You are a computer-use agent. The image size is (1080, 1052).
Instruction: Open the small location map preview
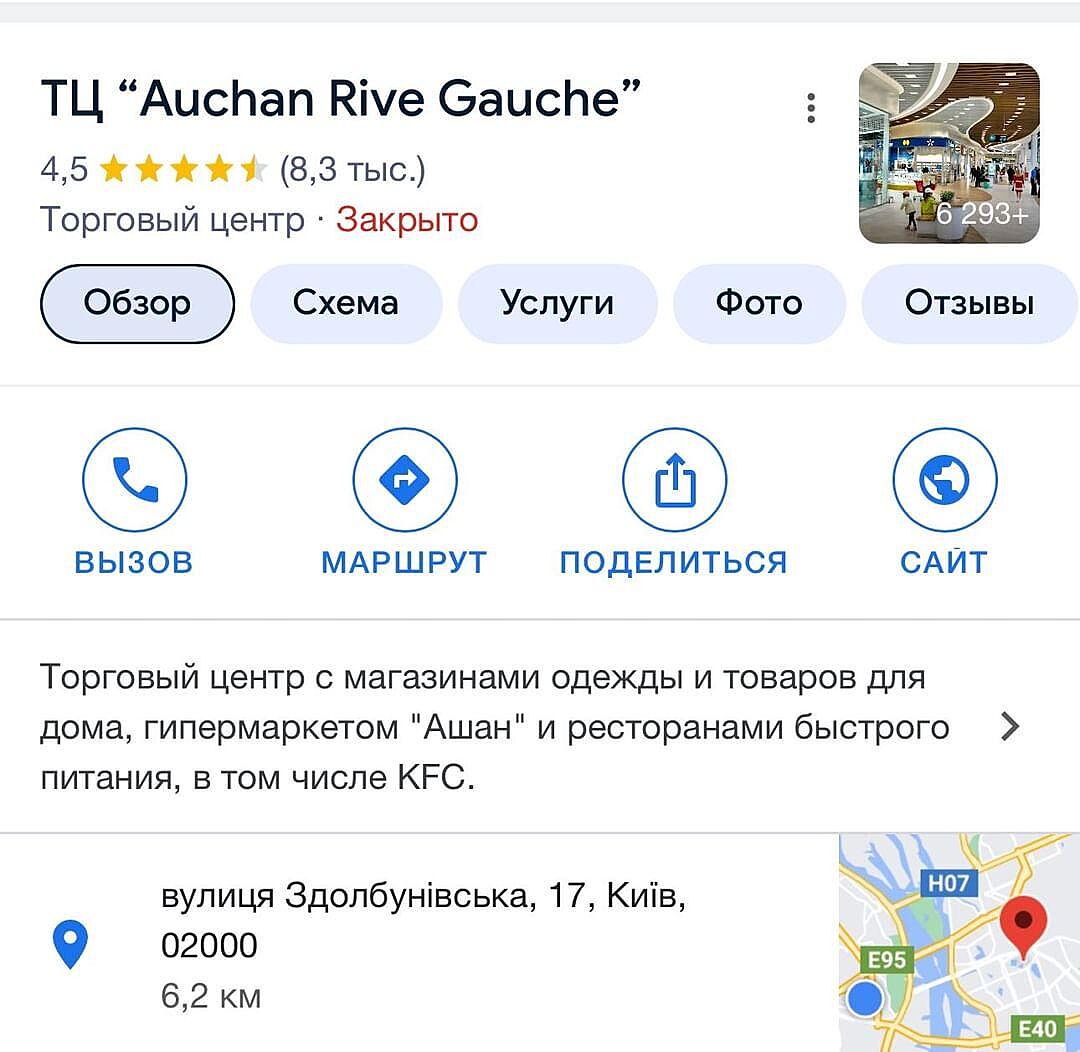[958, 942]
